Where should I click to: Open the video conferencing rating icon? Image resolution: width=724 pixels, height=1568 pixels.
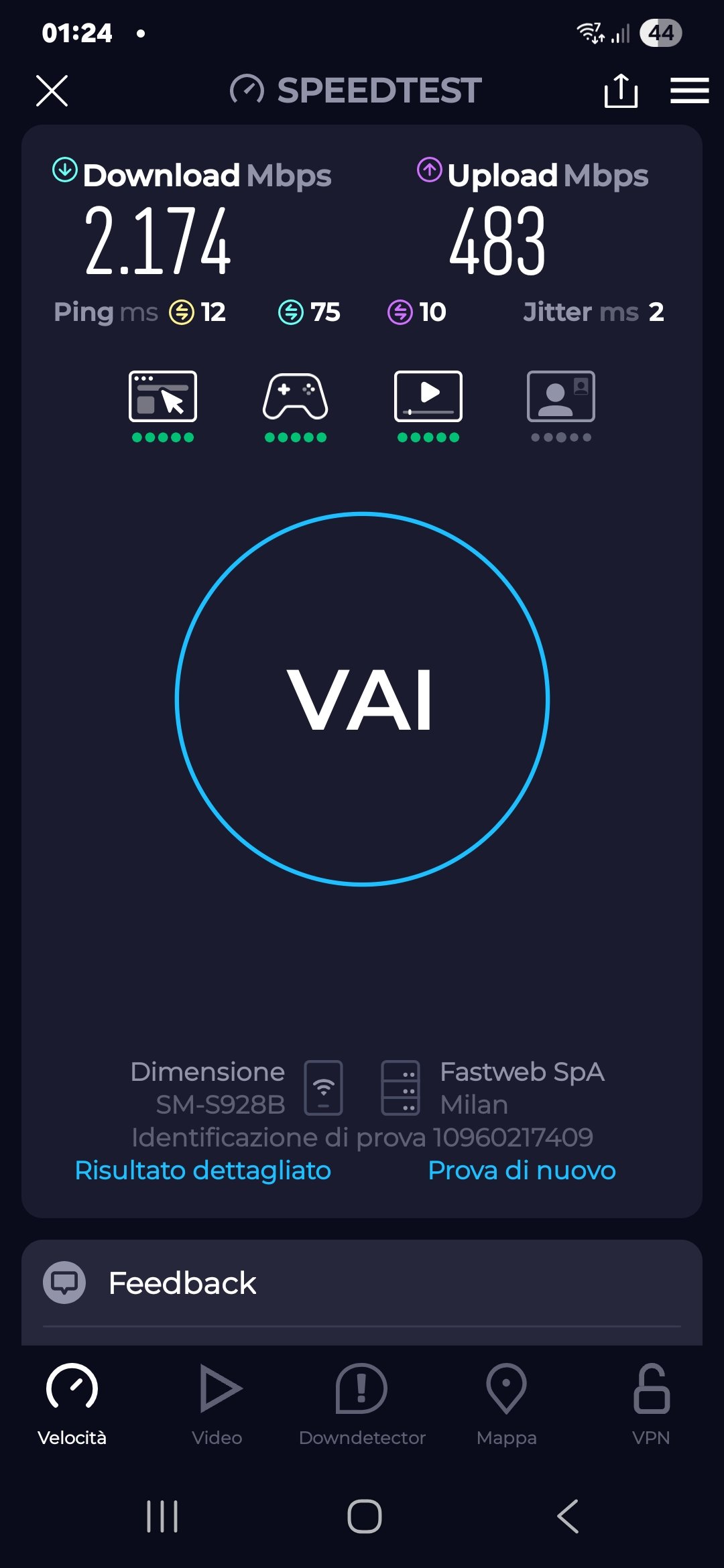(x=561, y=405)
